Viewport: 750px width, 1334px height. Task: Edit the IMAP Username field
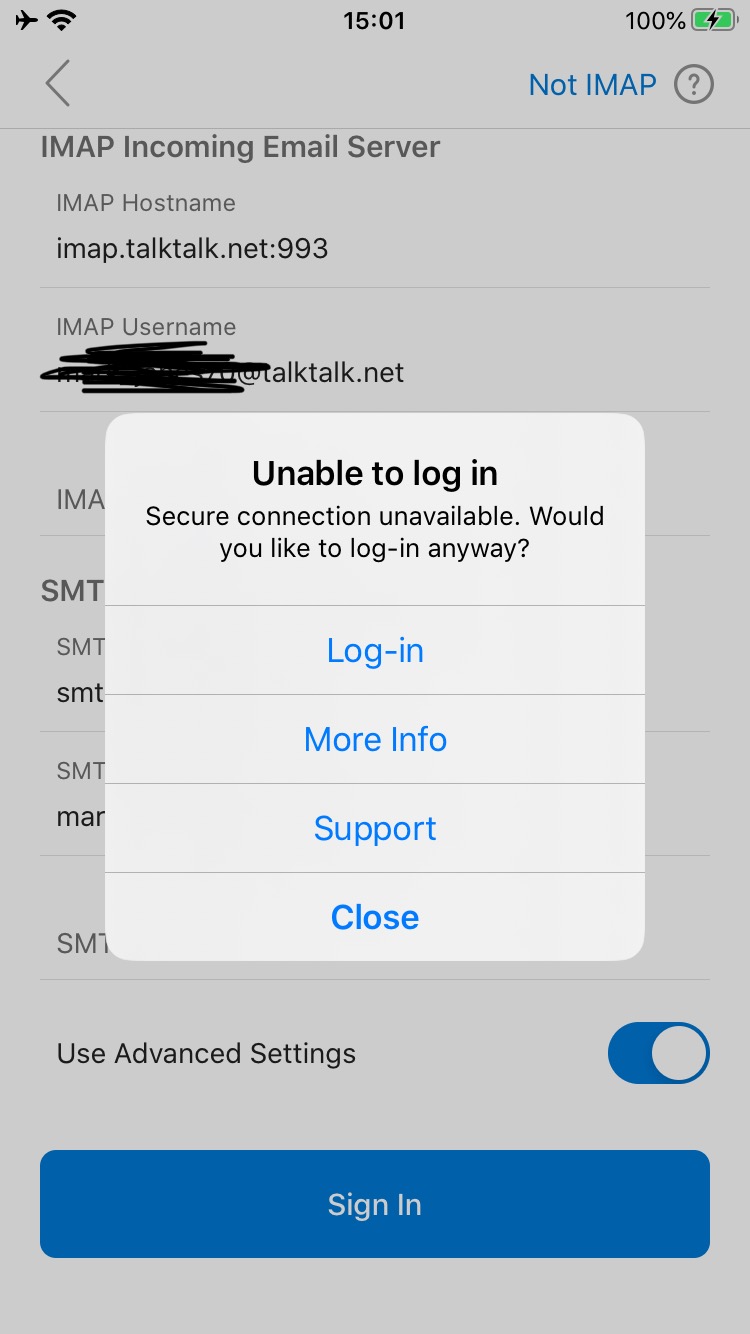(375, 373)
